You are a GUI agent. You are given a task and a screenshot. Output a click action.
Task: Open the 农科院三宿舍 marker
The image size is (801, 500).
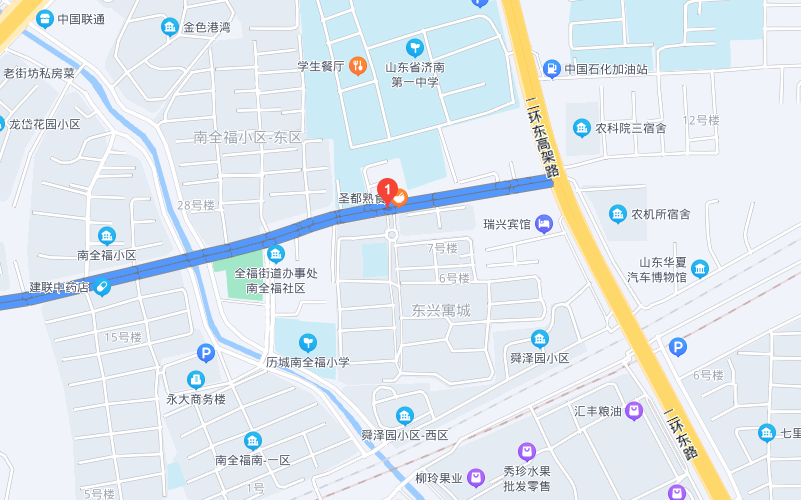[582, 128]
